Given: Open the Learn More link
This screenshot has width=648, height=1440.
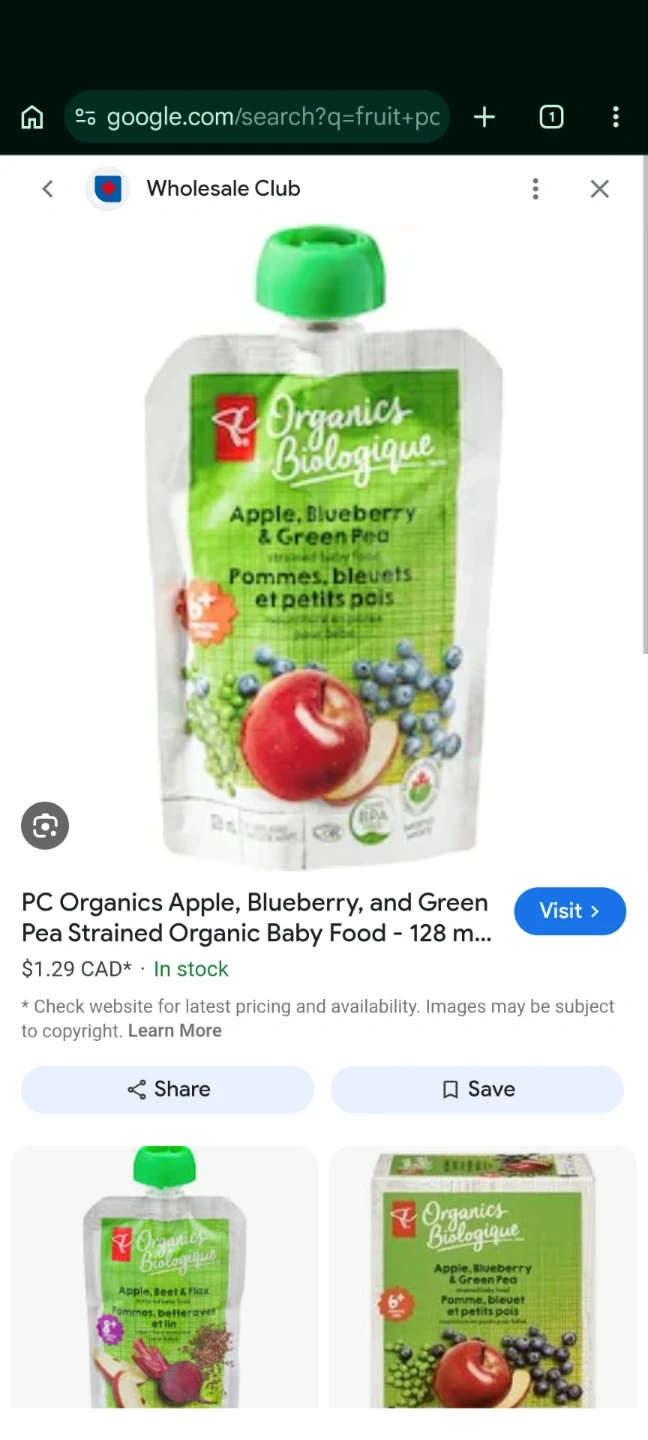Looking at the screenshot, I should click(175, 1030).
